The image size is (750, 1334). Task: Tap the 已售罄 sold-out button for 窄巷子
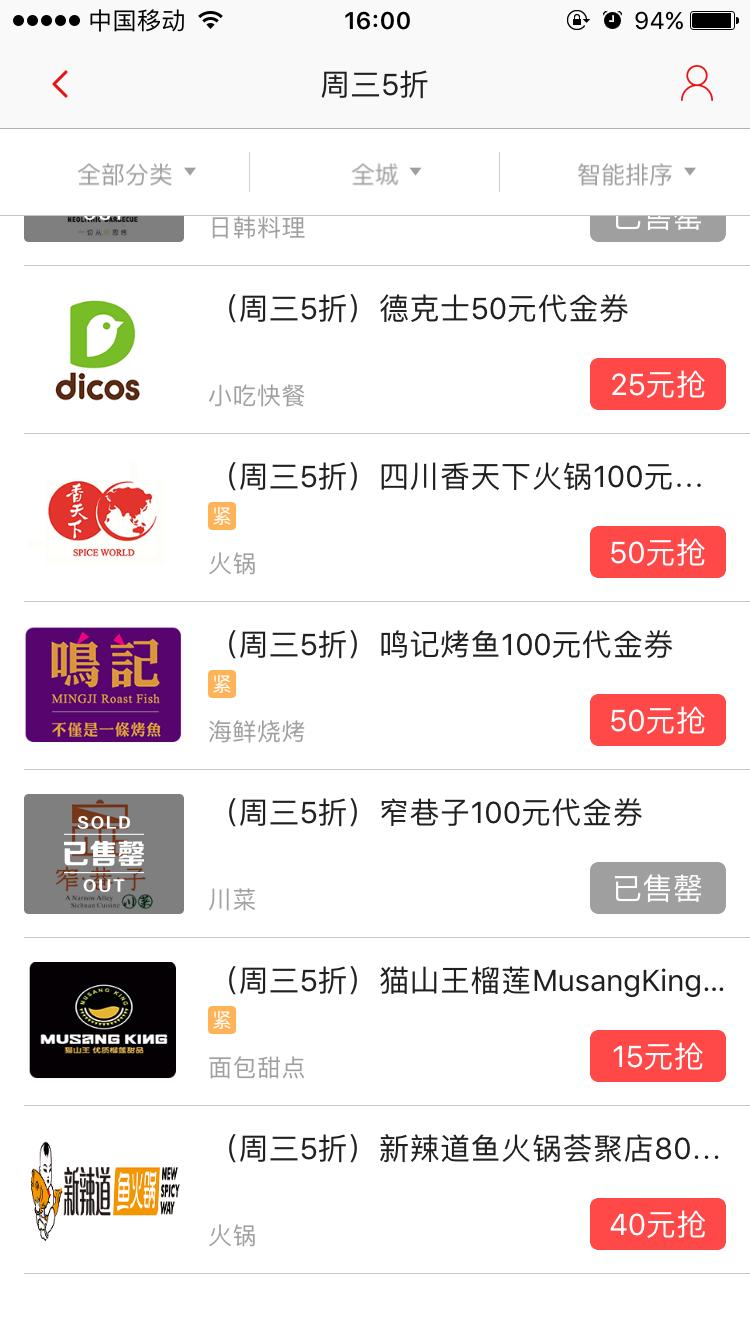pos(658,888)
